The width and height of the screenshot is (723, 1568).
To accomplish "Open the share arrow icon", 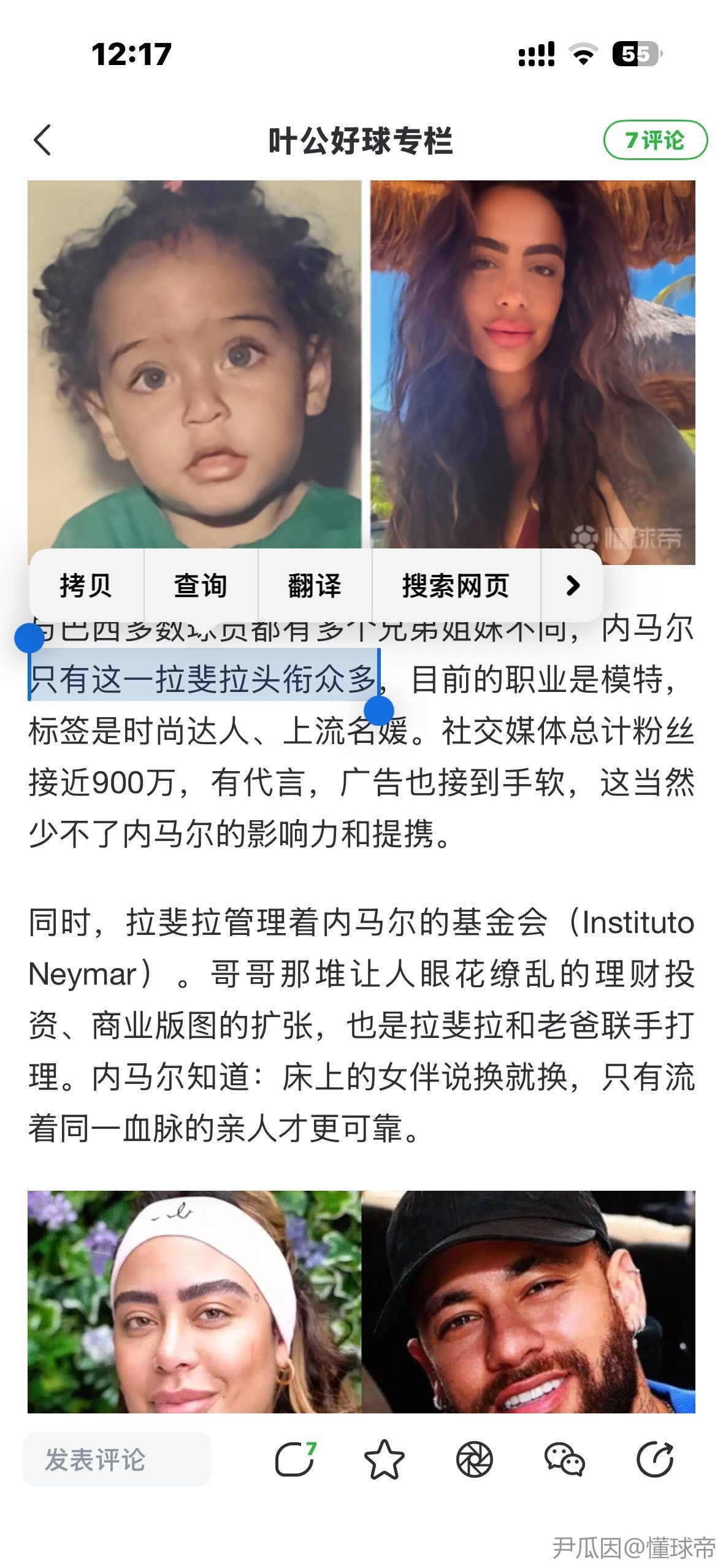I will pyautogui.click(x=654, y=1459).
